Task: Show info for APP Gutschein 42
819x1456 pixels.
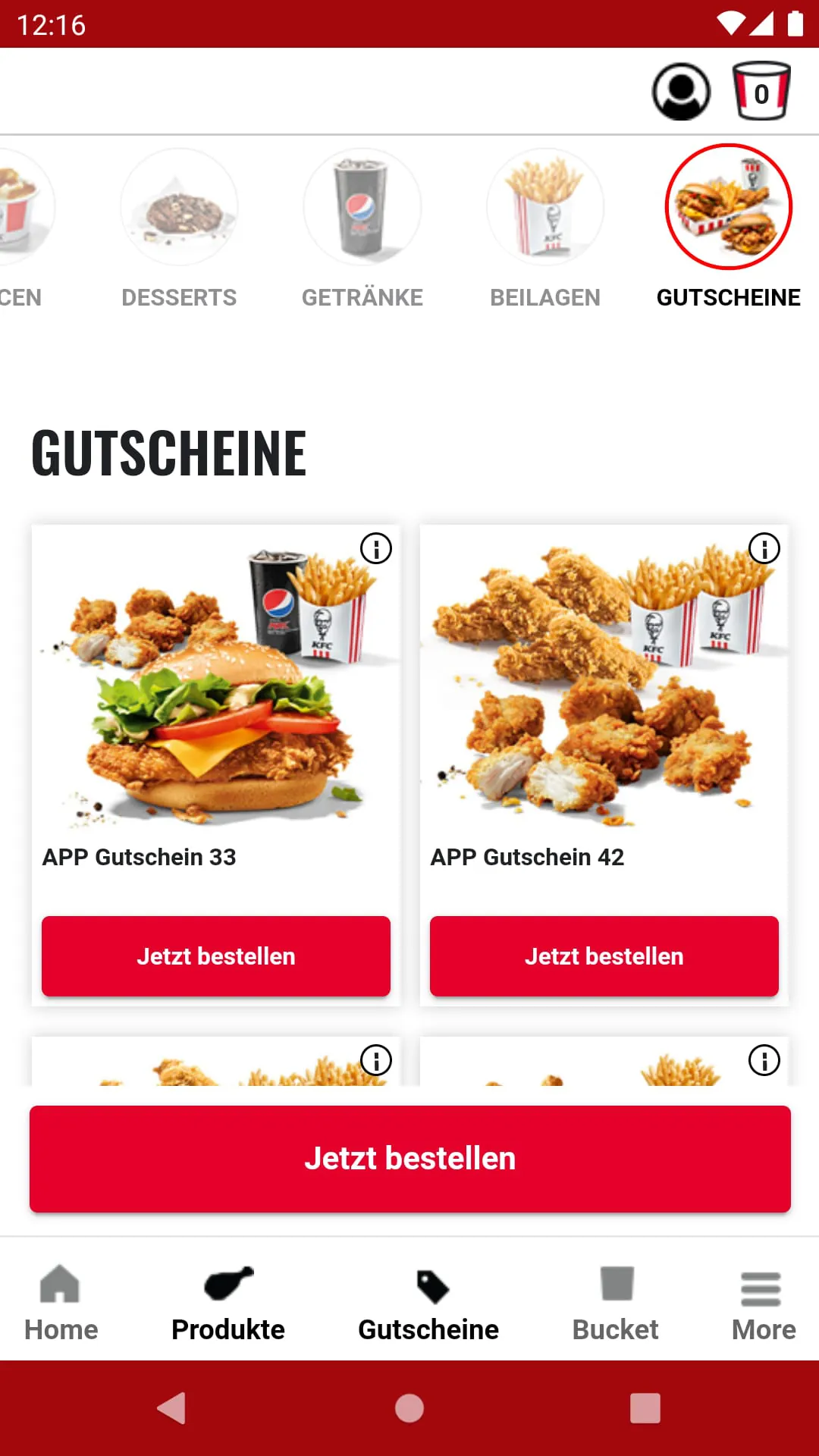Action: [x=764, y=549]
